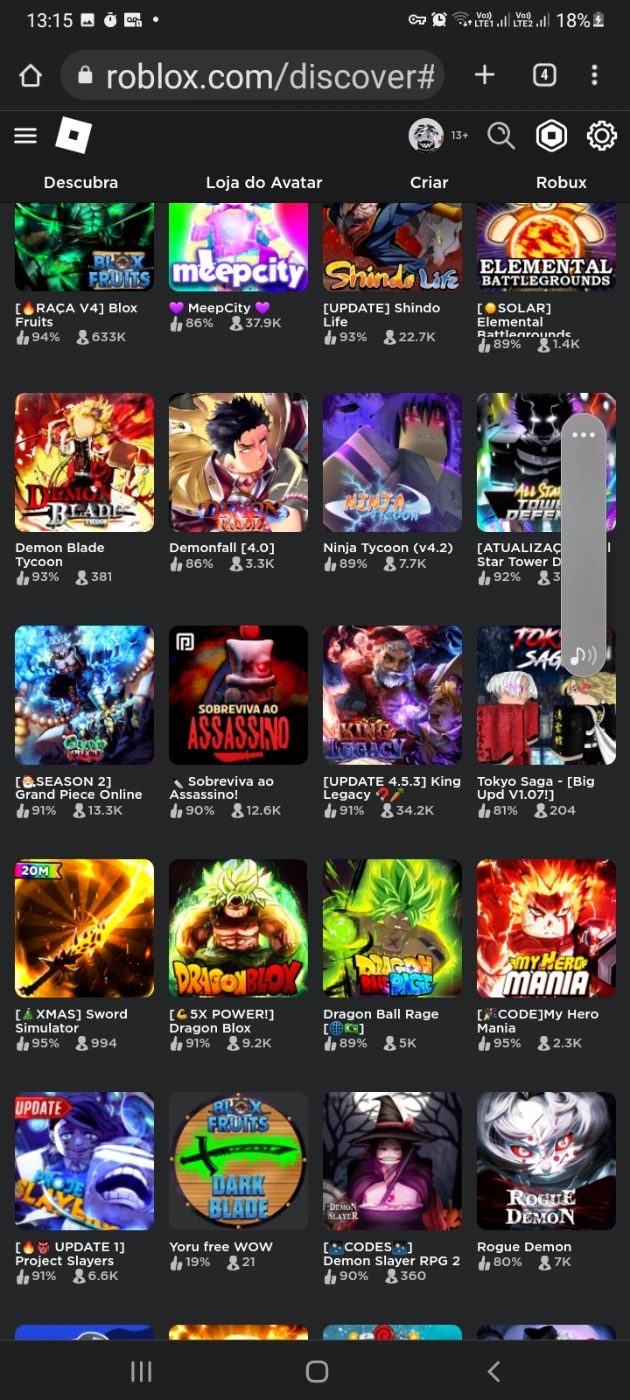
Task: Open the King Legacy game card
Action: 392,695
